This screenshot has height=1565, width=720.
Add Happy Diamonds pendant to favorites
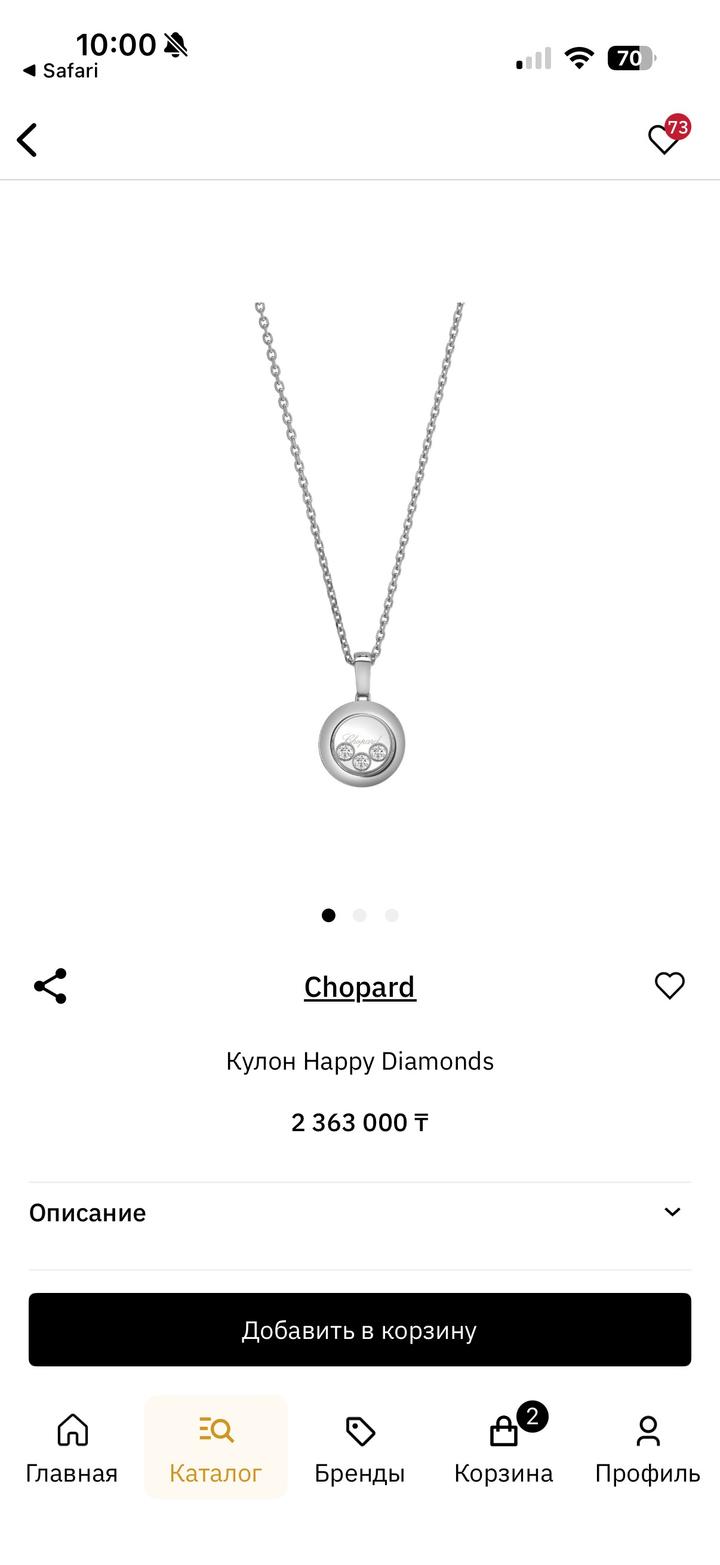pyautogui.click(x=669, y=986)
